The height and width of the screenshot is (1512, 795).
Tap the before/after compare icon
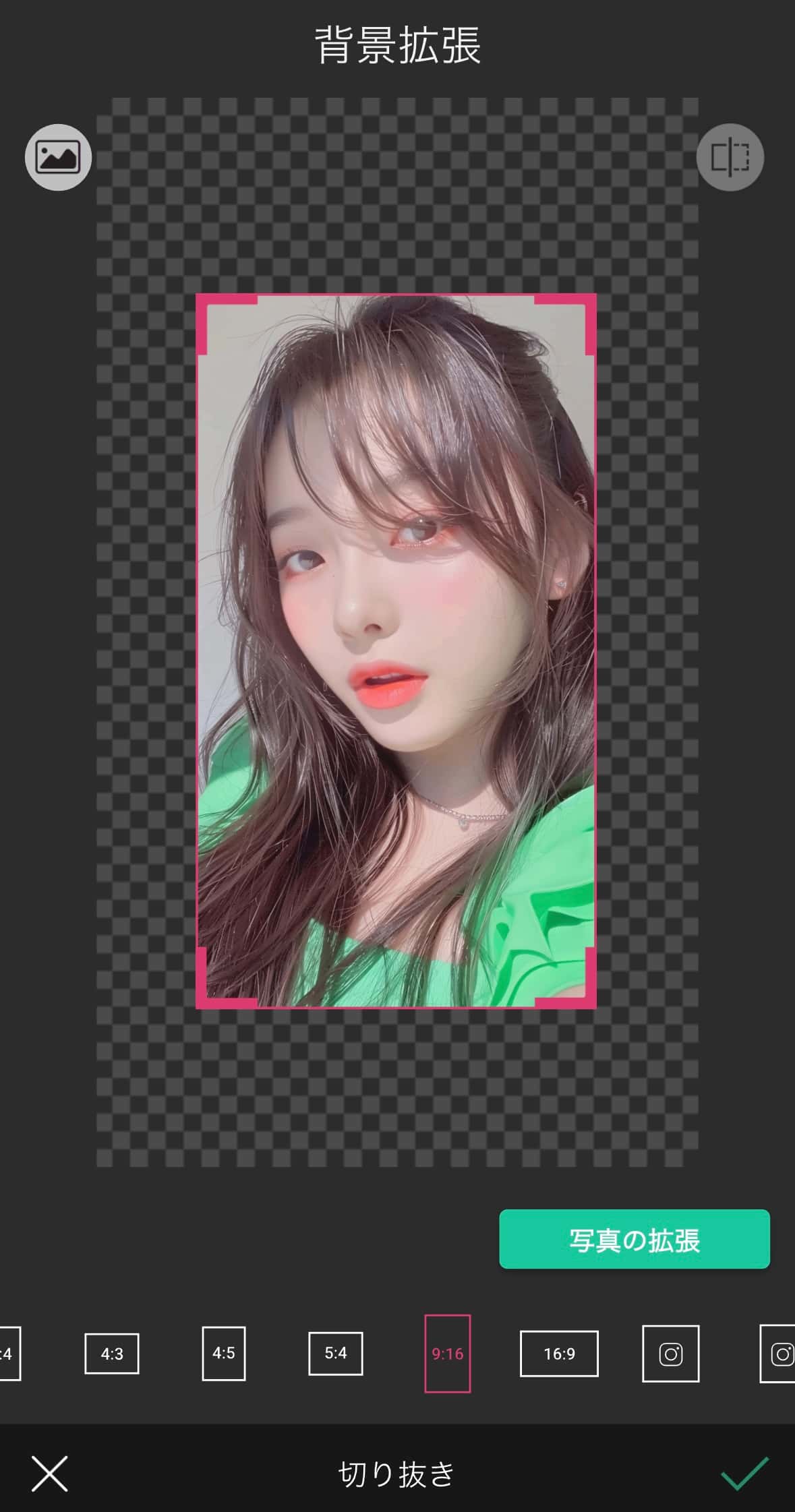pos(730,157)
